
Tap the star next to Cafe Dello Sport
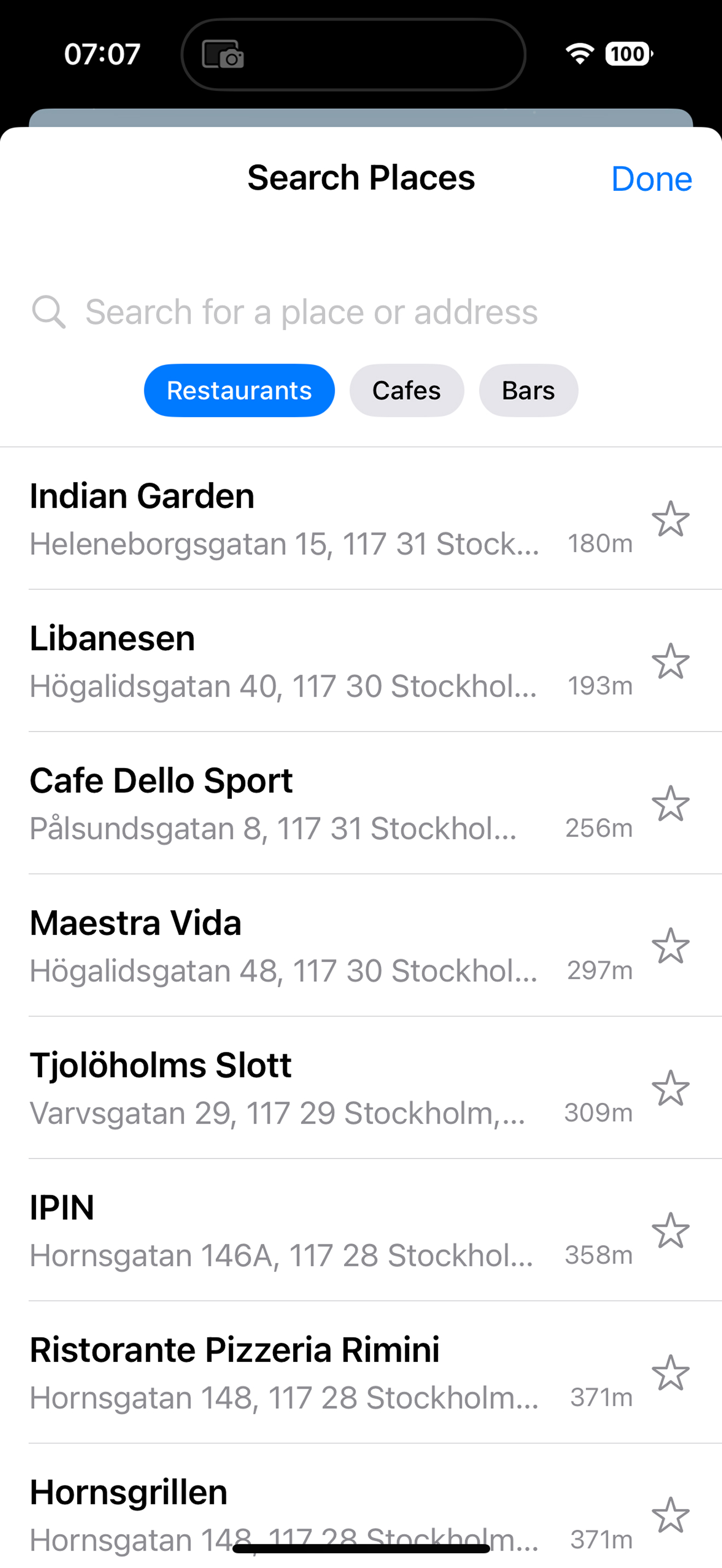[670, 804]
